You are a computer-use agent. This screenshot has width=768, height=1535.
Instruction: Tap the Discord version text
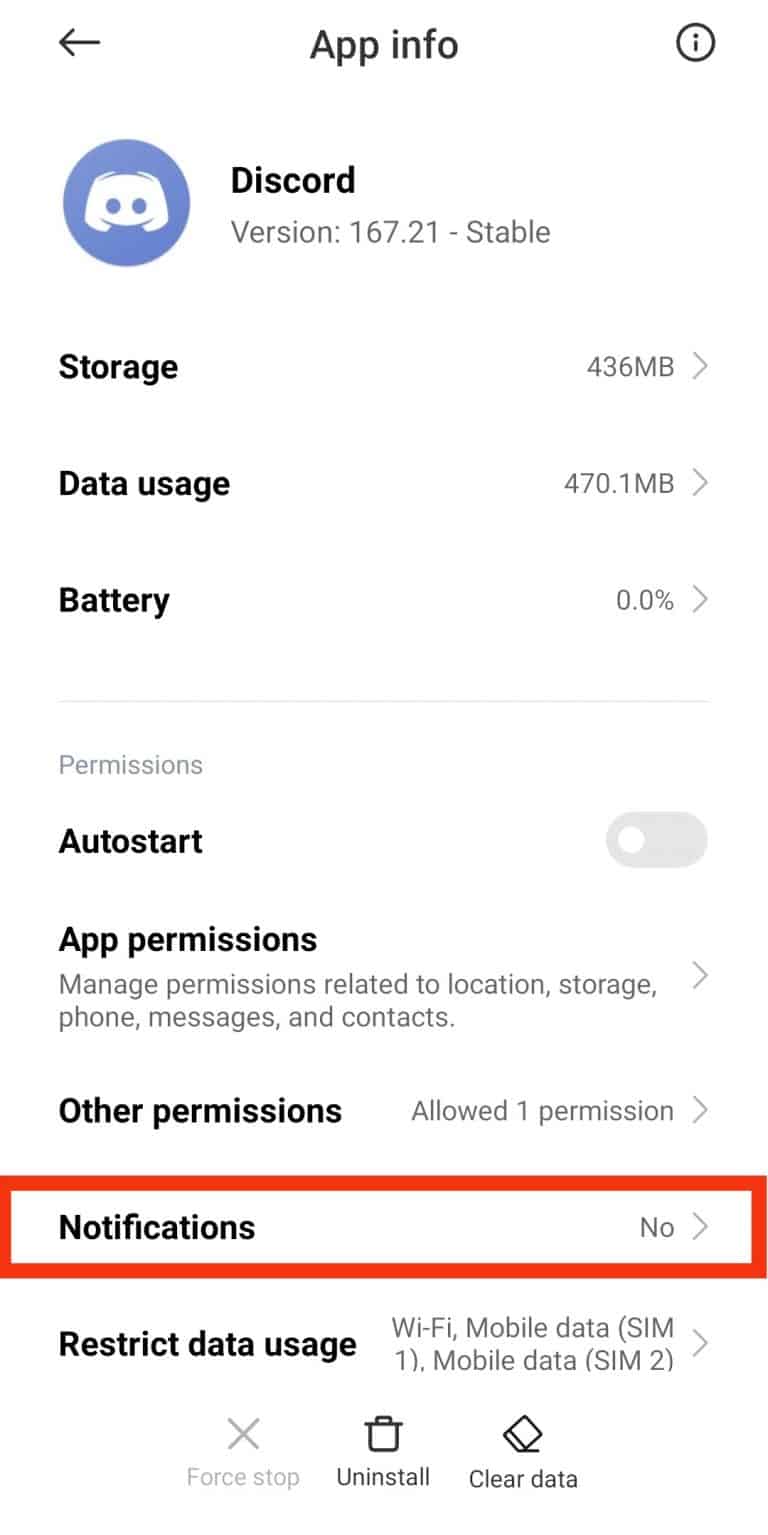tap(390, 232)
